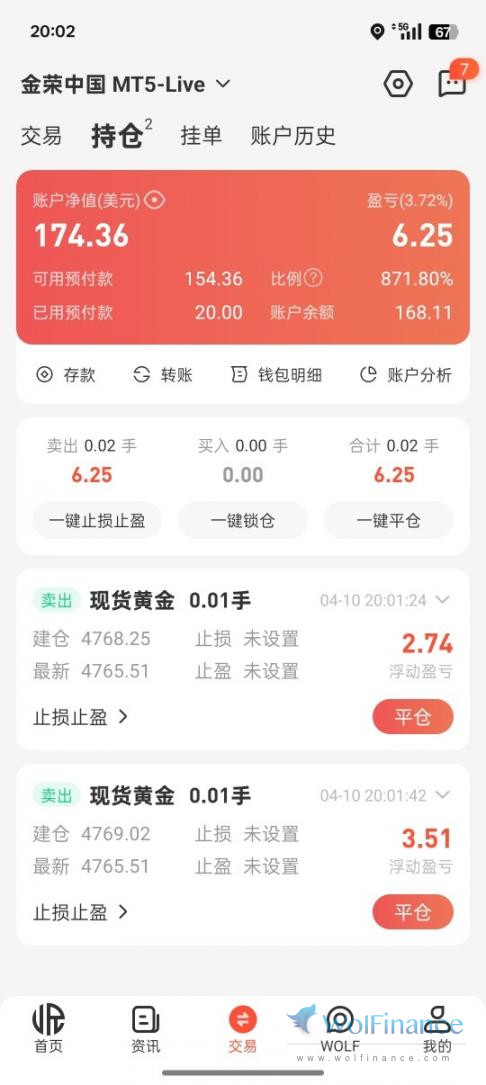Close position with 2.74 floating profit via 平仓
Screen dimensions: 486x1085
click(x=413, y=717)
